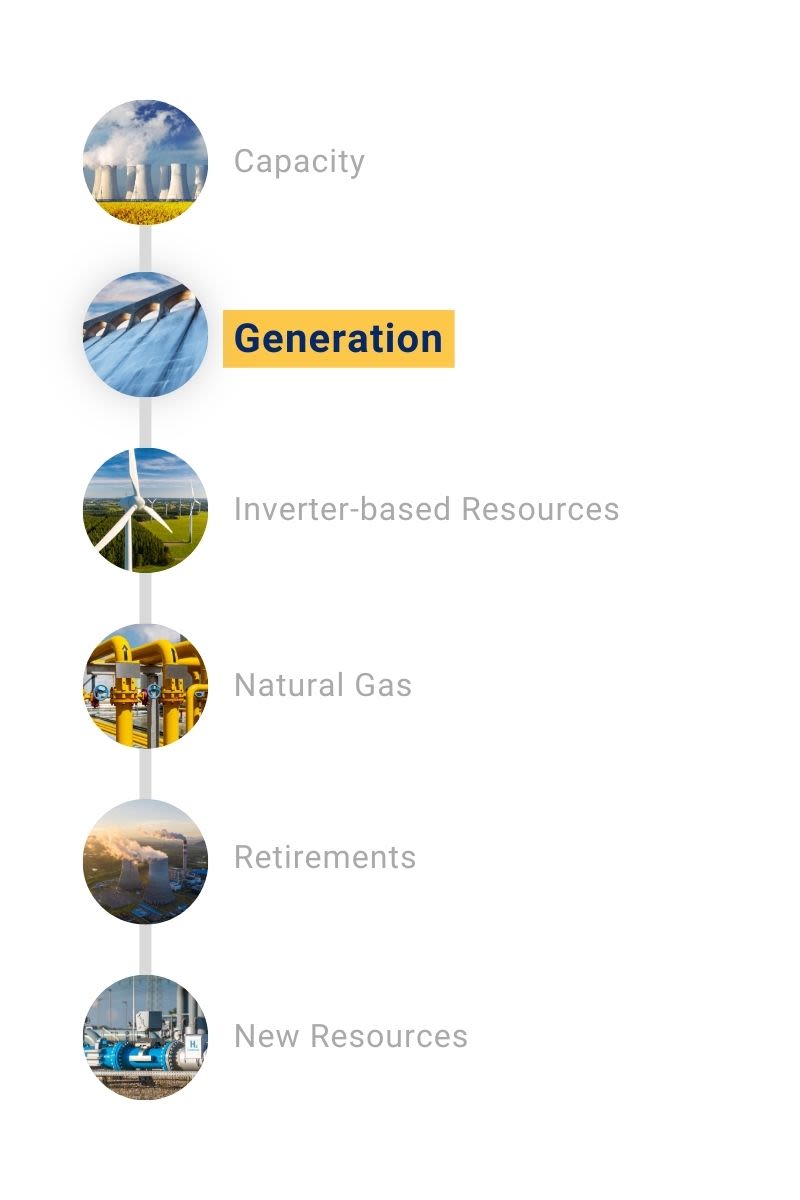Open the Capacity section
Image resolution: width=800 pixels, height=1200 pixels.
point(298,162)
